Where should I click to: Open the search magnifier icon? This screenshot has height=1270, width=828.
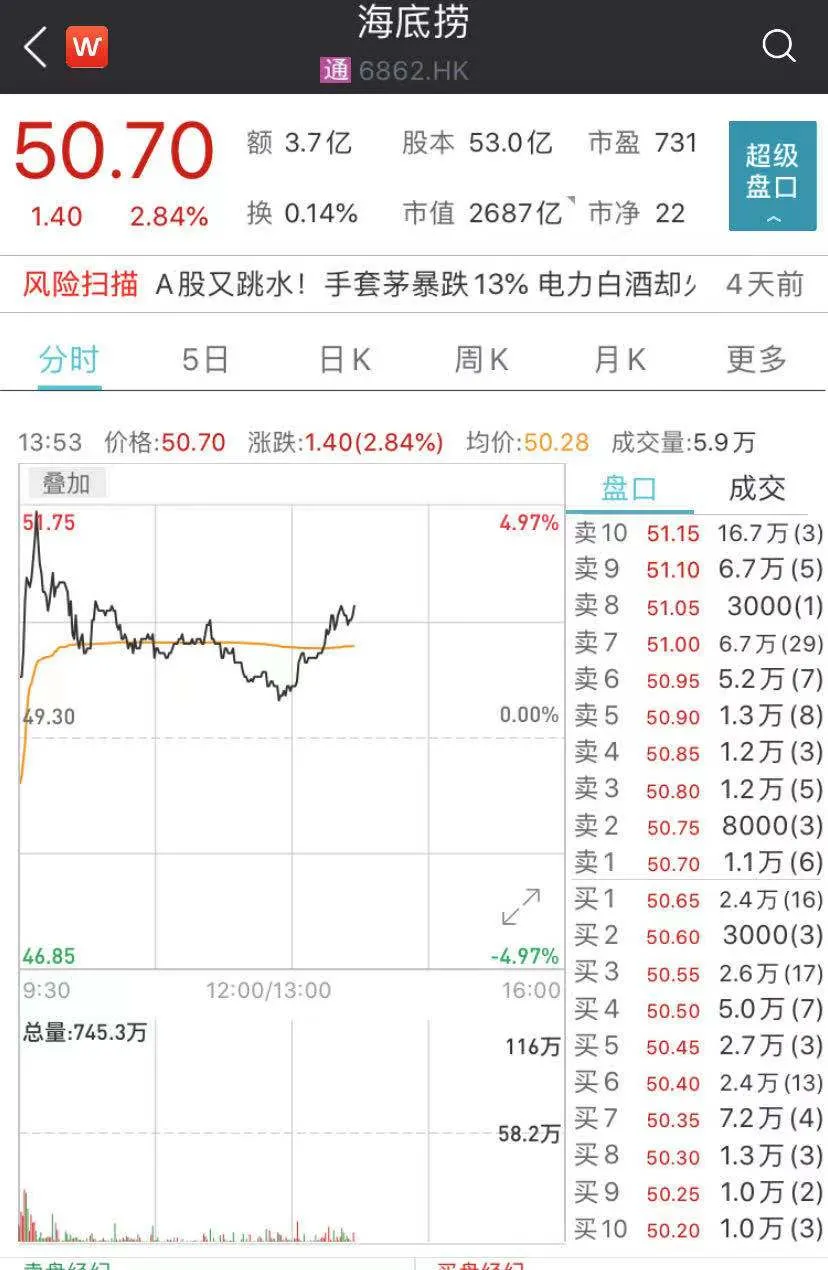(x=778, y=46)
